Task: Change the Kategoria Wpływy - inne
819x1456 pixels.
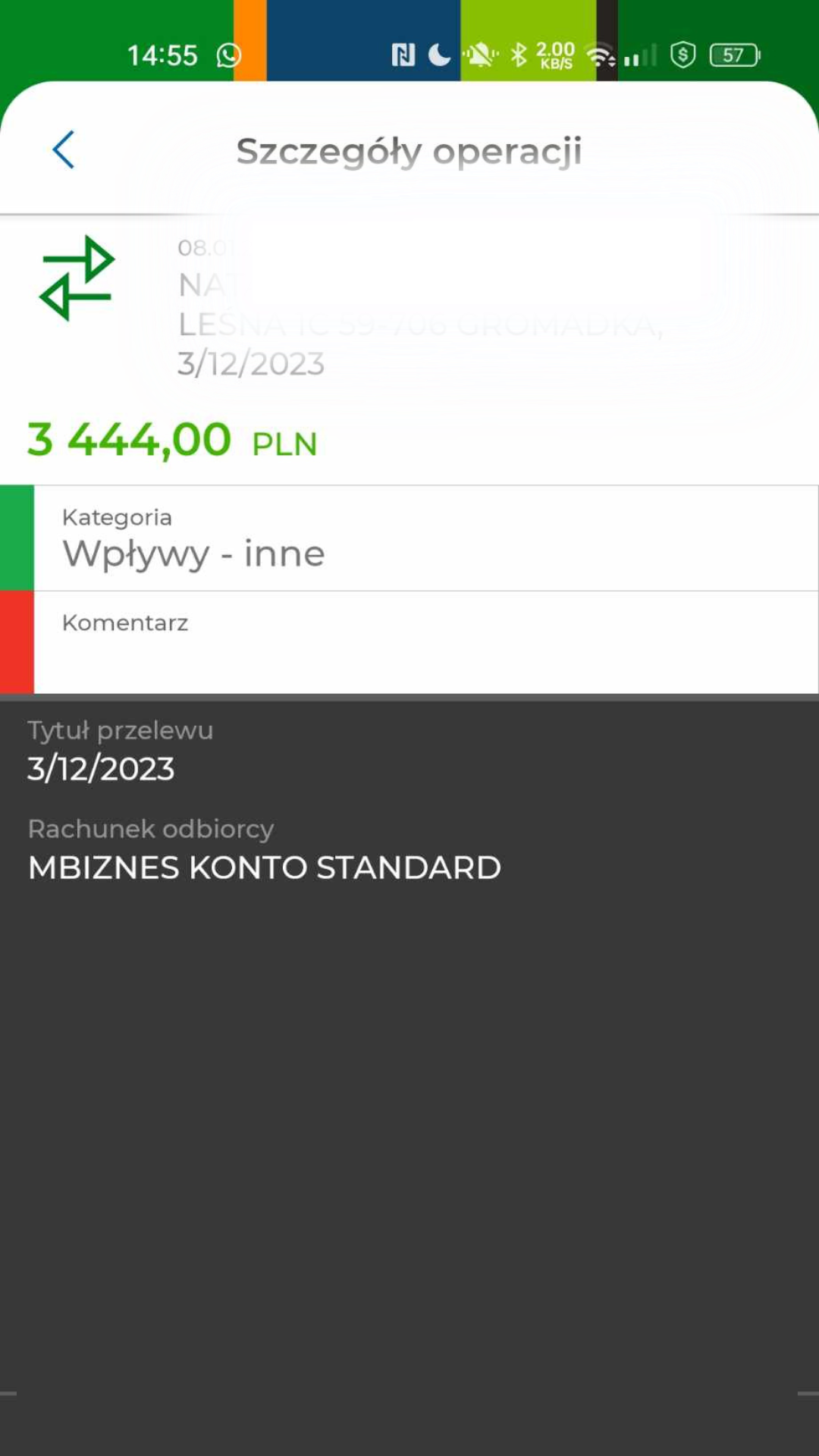Action: click(425, 538)
